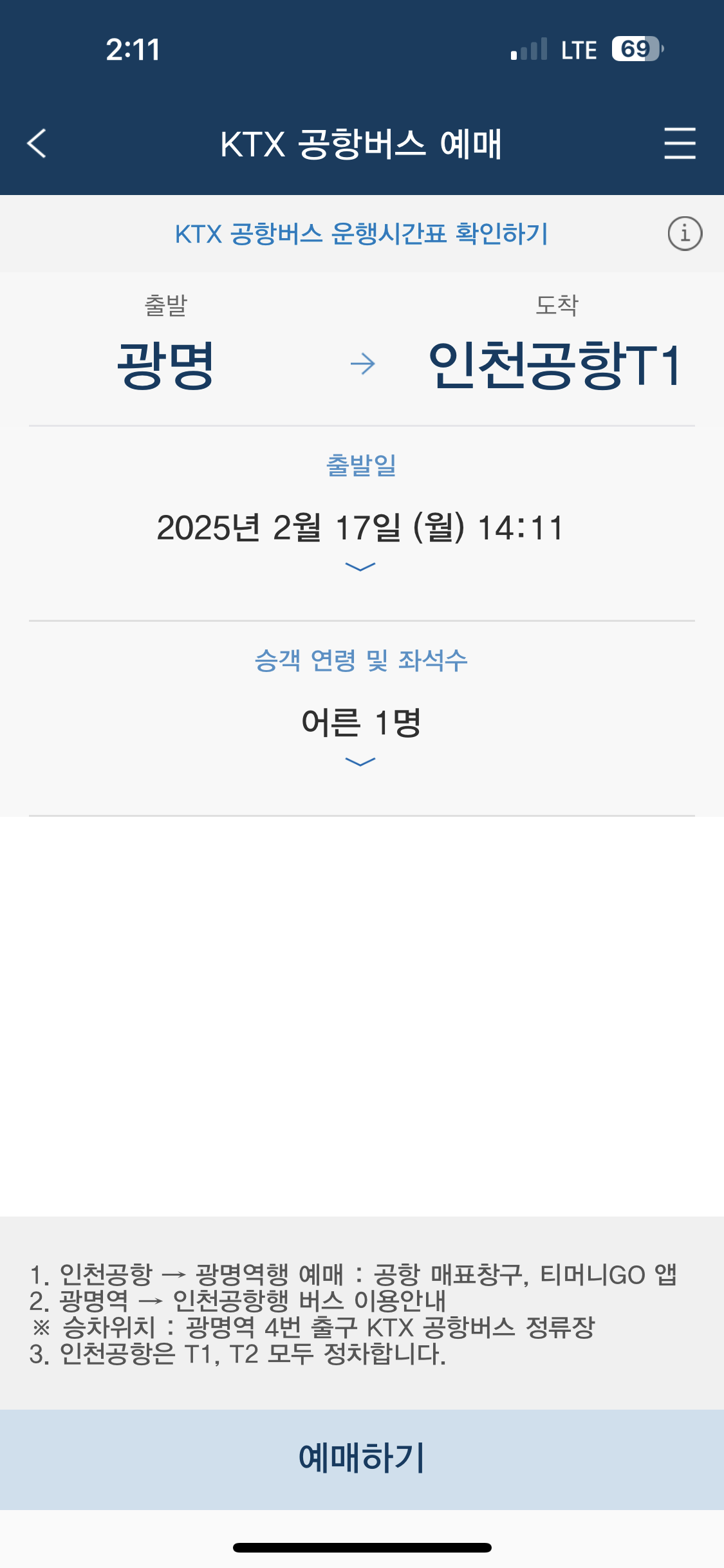Image resolution: width=724 pixels, height=1568 pixels.
Task: Open the KTX 공항버스 운행시간표 확인하기 link
Action: pyautogui.click(x=362, y=234)
